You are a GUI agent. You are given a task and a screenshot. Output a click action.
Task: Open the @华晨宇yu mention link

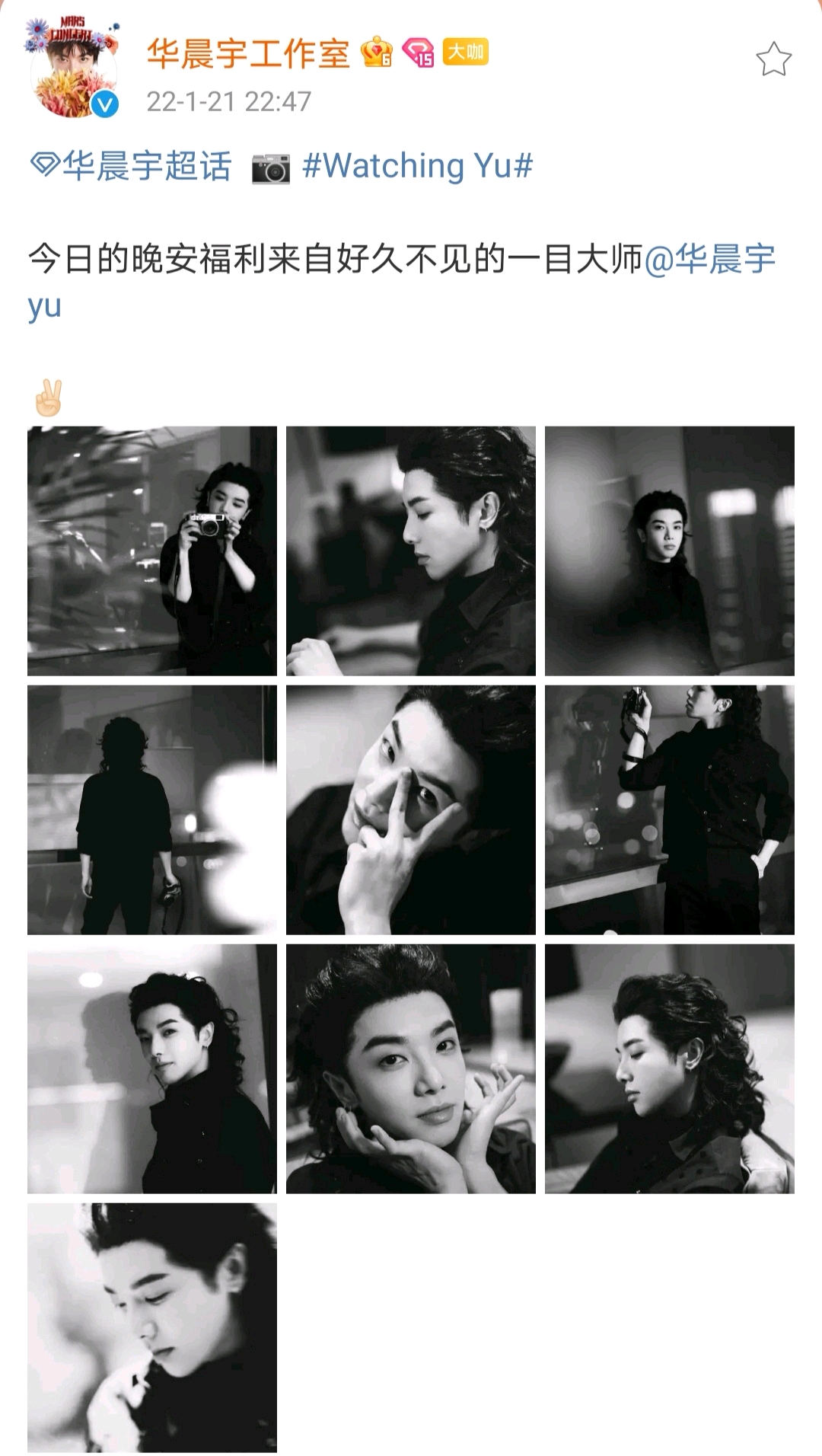click(709, 260)
